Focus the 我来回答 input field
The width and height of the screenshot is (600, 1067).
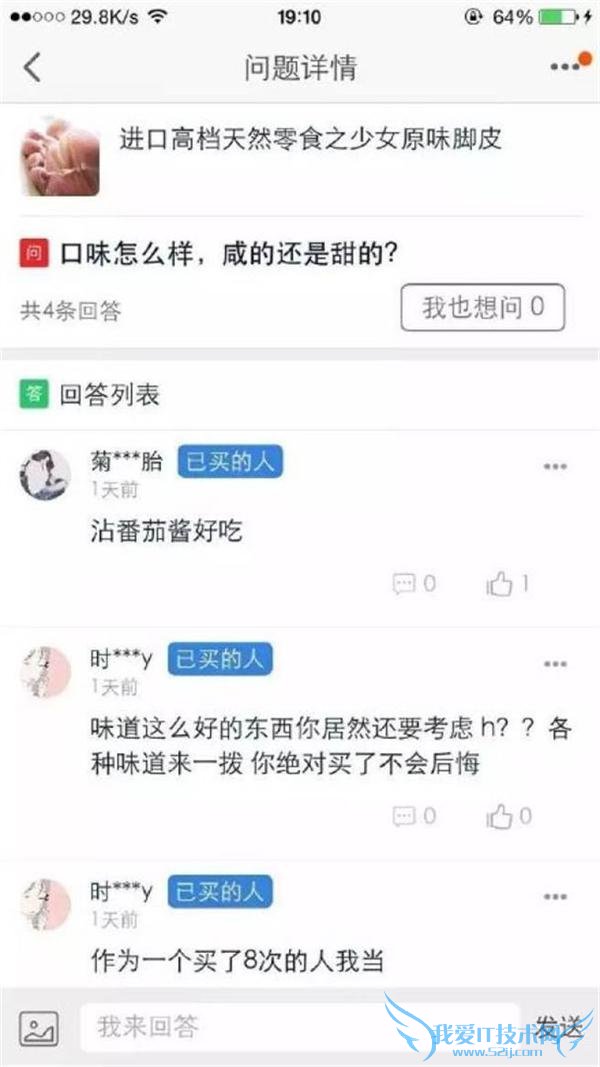[x=300, y=1026]
